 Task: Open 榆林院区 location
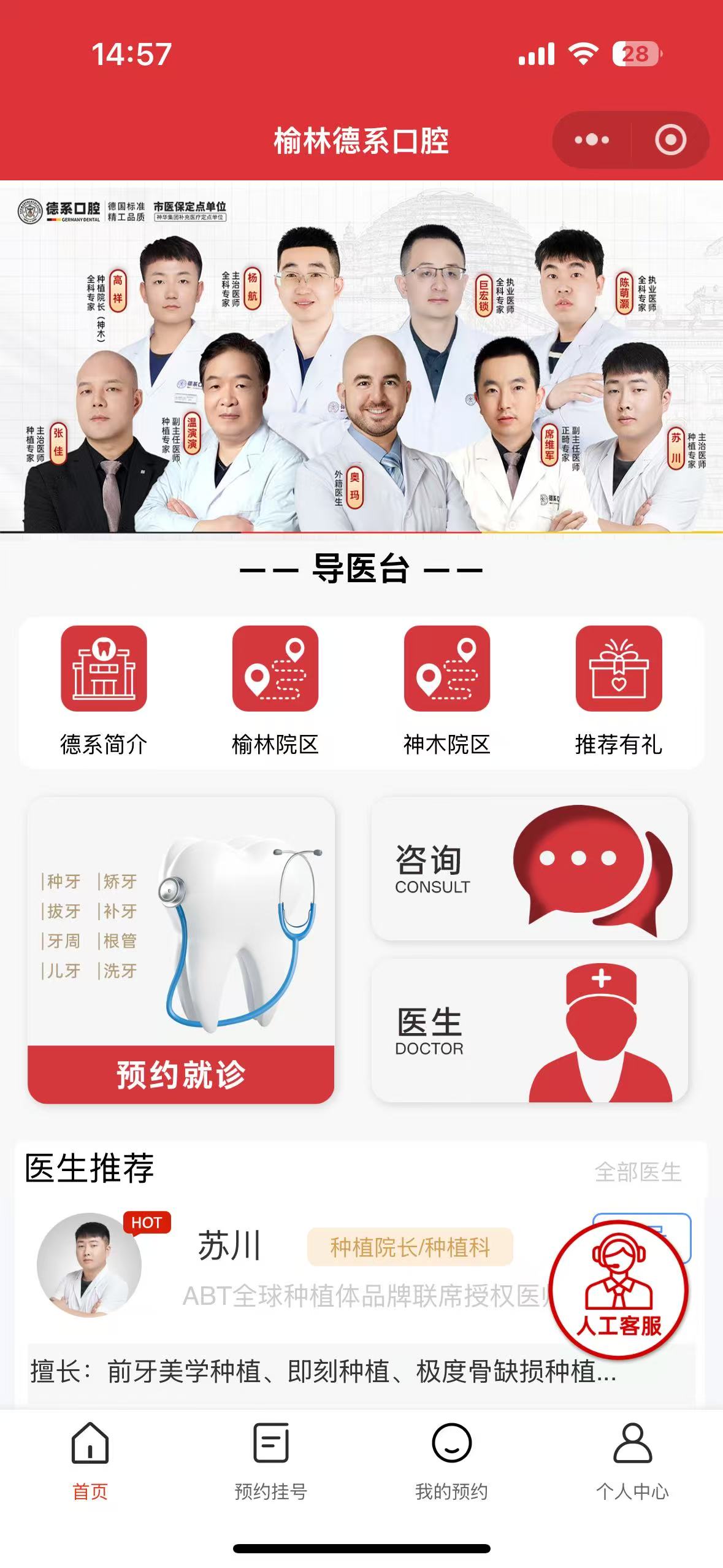[275, 691]
